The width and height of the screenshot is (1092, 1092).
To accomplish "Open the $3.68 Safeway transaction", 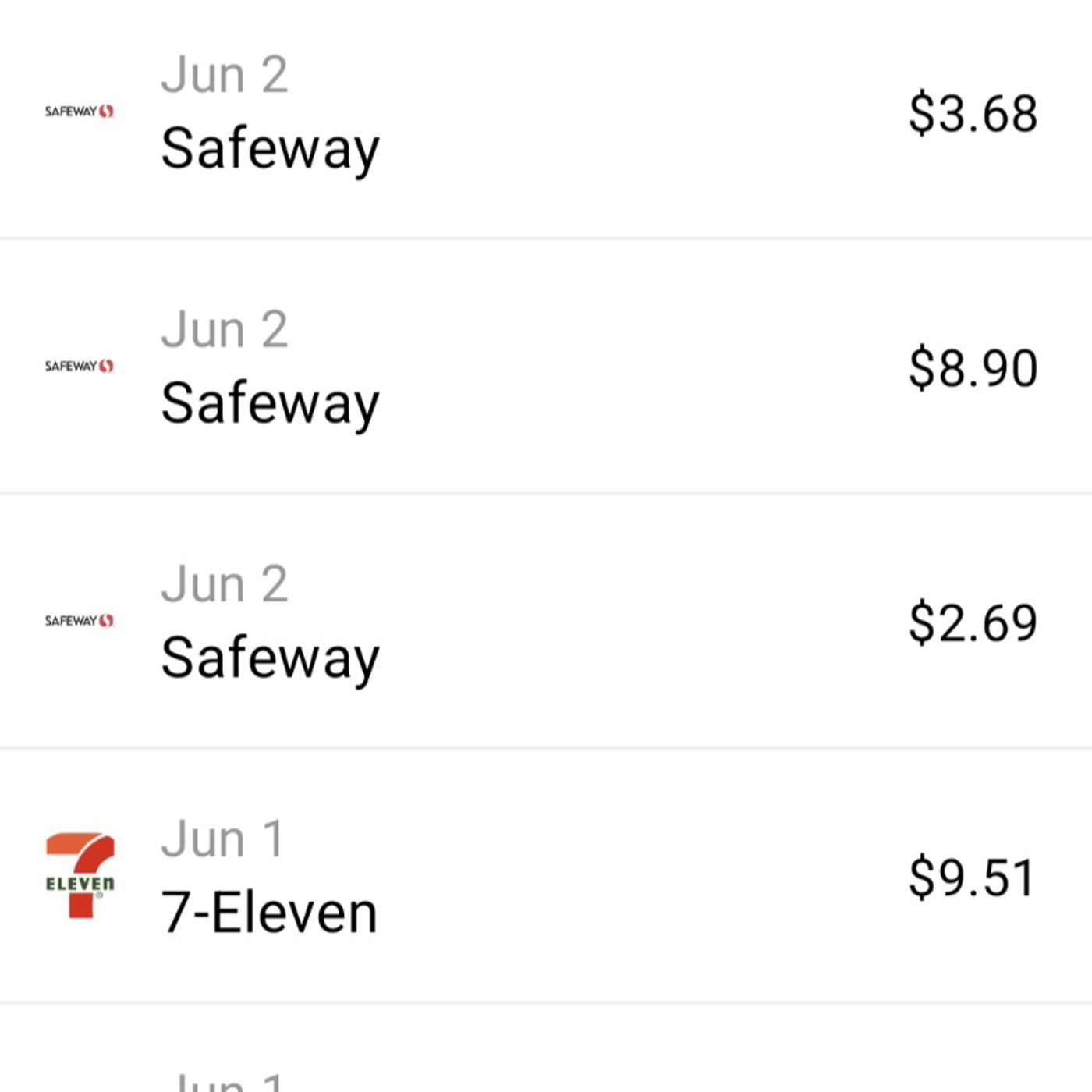I will (546, 113).
